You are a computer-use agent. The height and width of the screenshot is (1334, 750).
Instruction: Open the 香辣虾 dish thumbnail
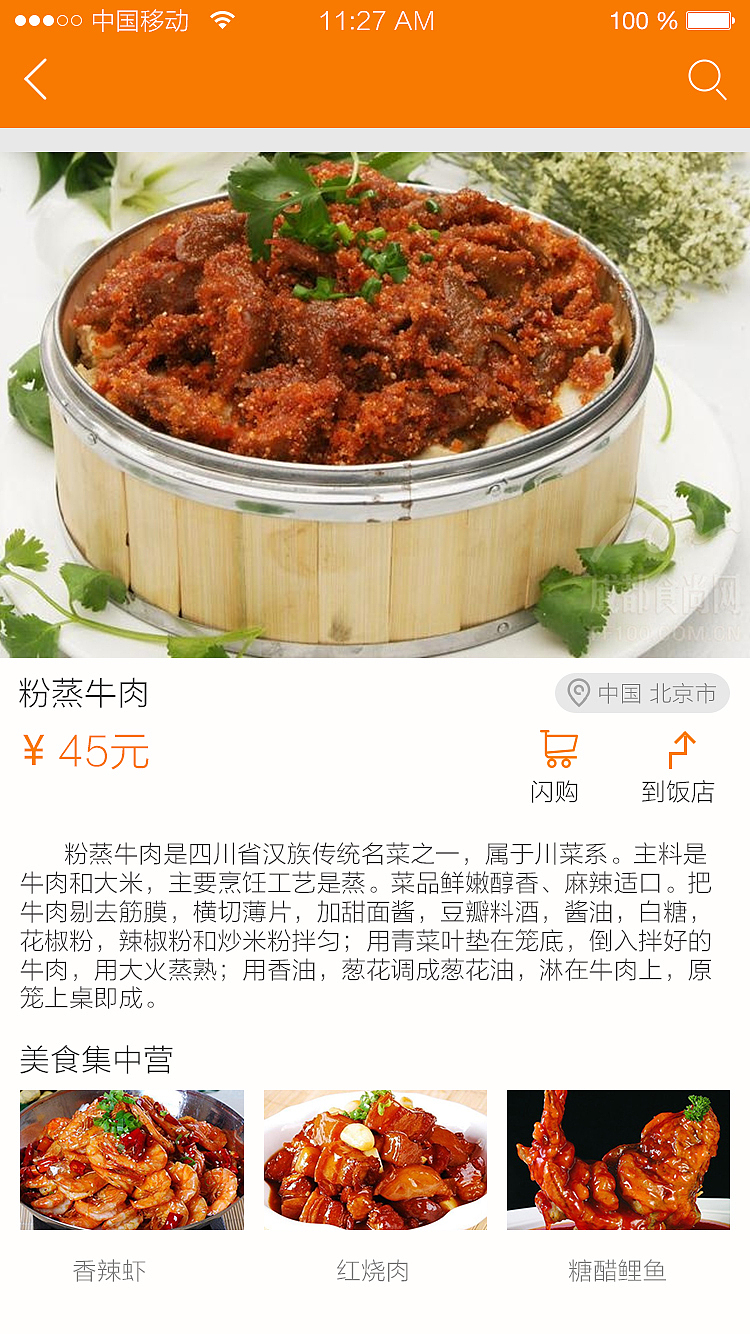(x=133, y=1158)
